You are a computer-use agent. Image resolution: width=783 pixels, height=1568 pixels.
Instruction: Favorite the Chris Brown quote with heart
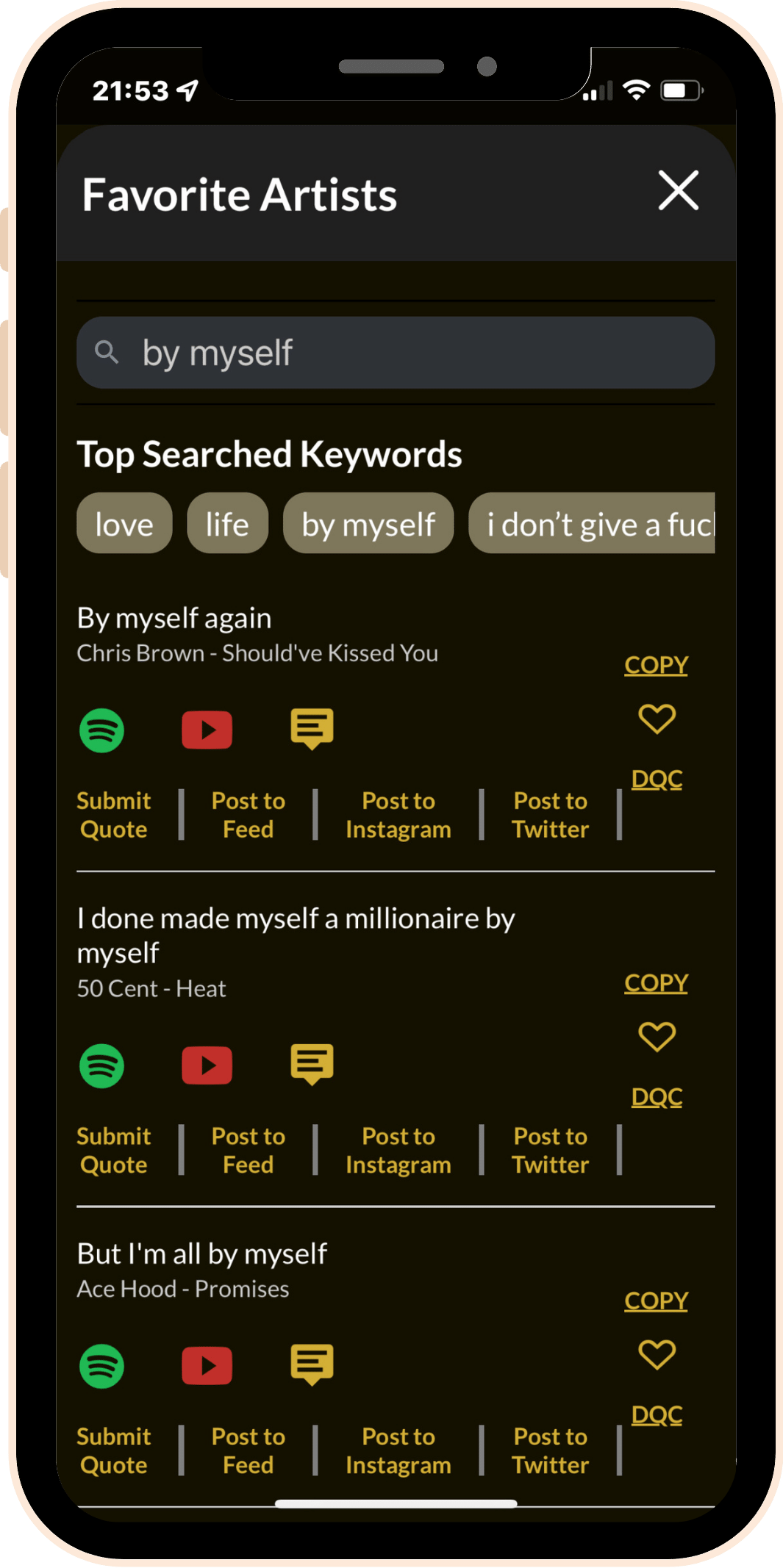(x=657, y=718)
